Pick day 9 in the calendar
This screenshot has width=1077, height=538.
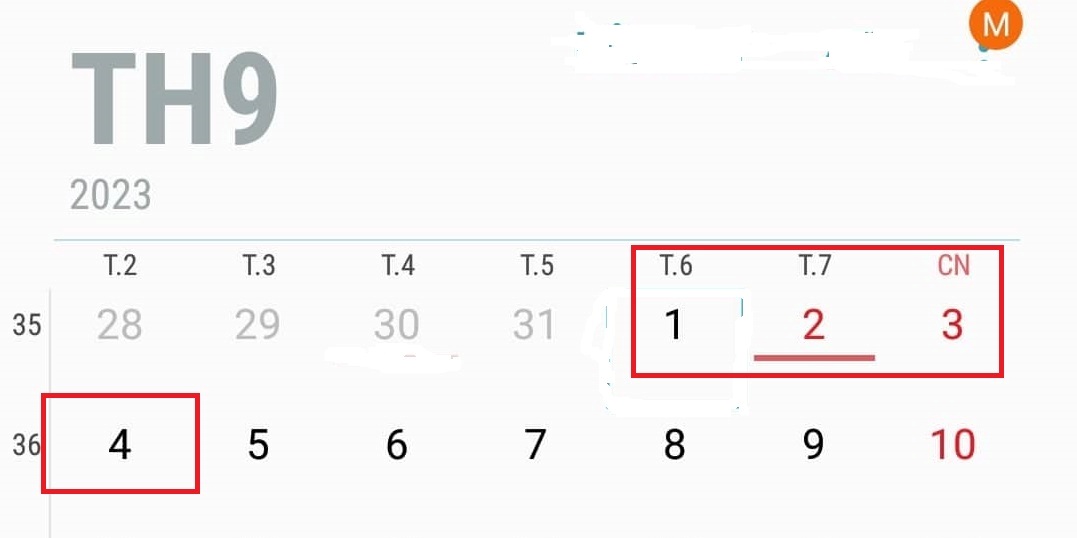[x=813, y=445]
